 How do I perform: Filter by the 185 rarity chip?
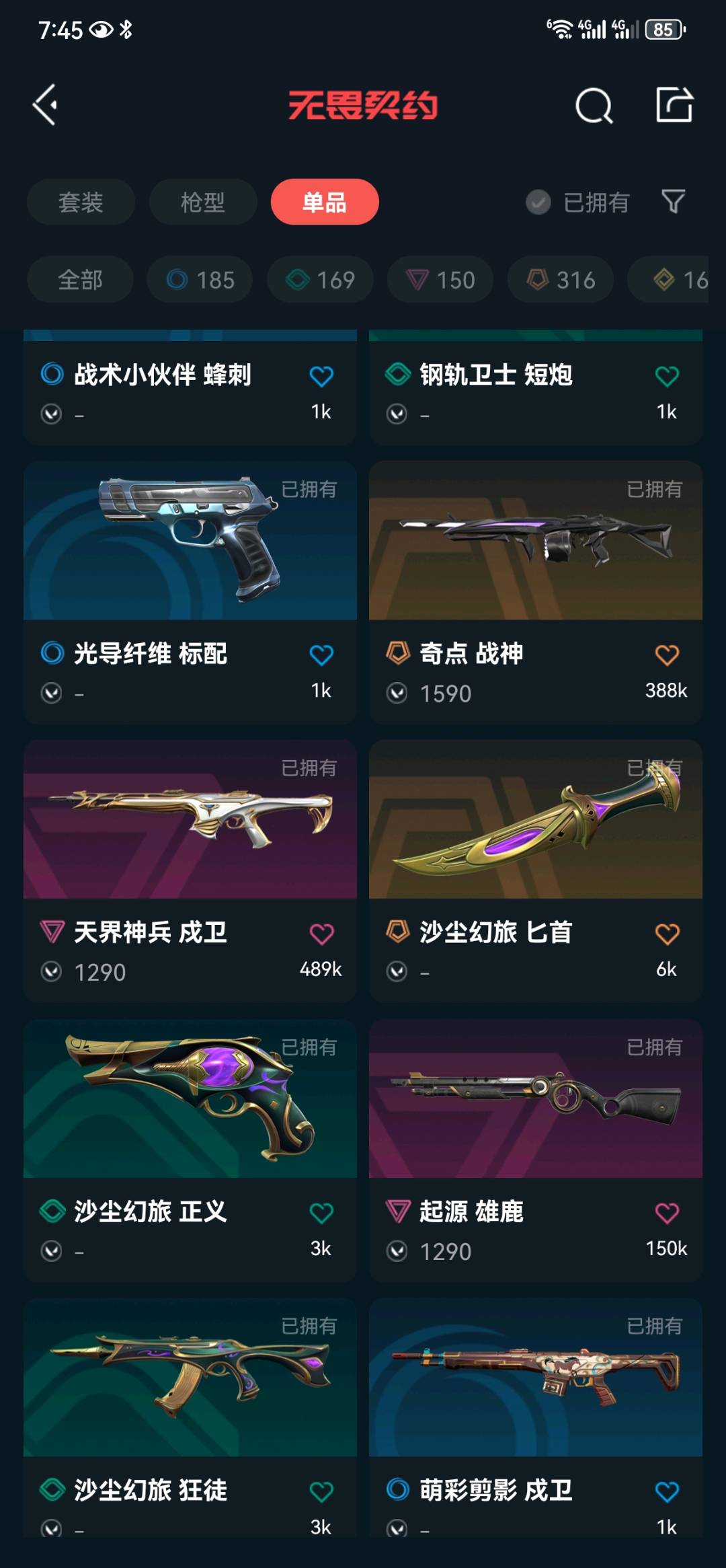(x=200, y=280)
